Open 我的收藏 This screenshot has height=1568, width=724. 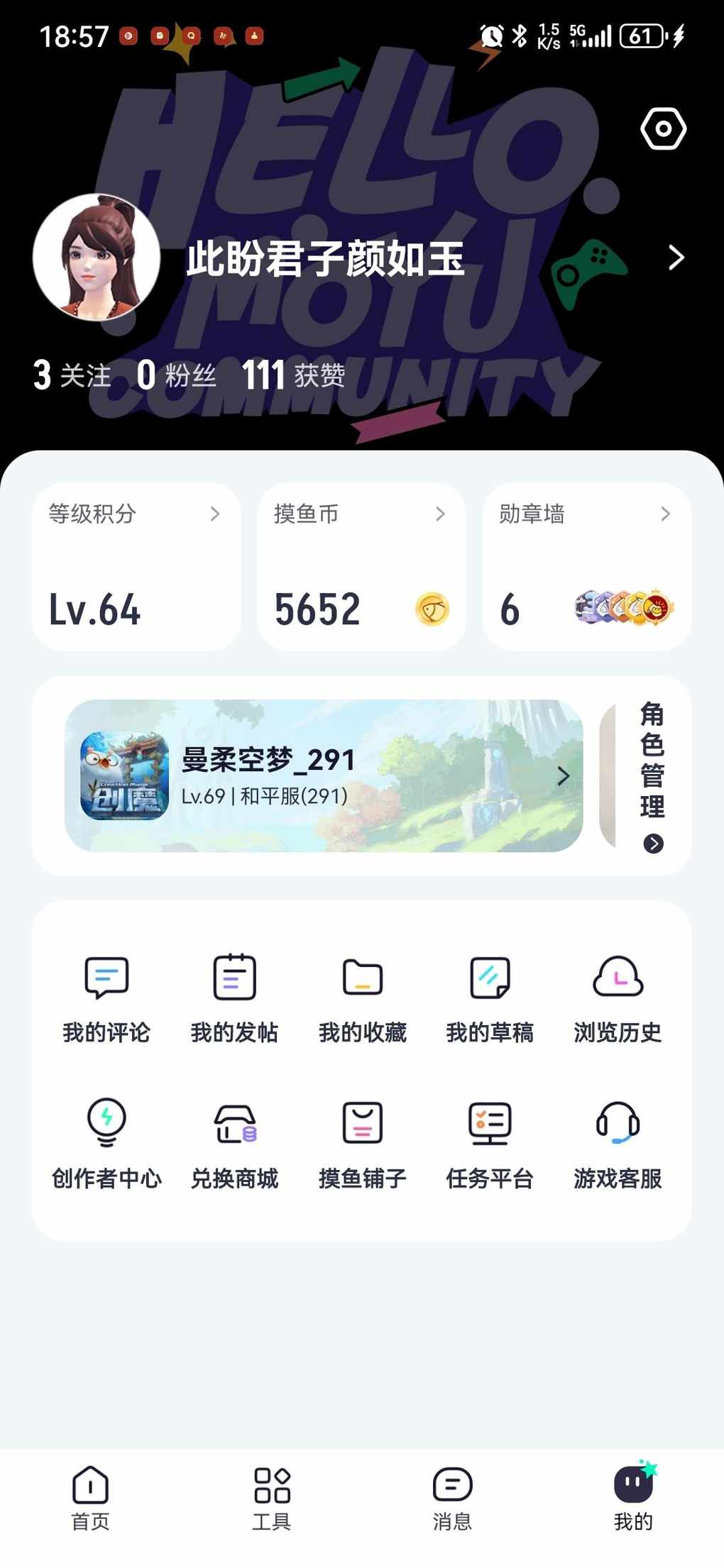point(362,998)
